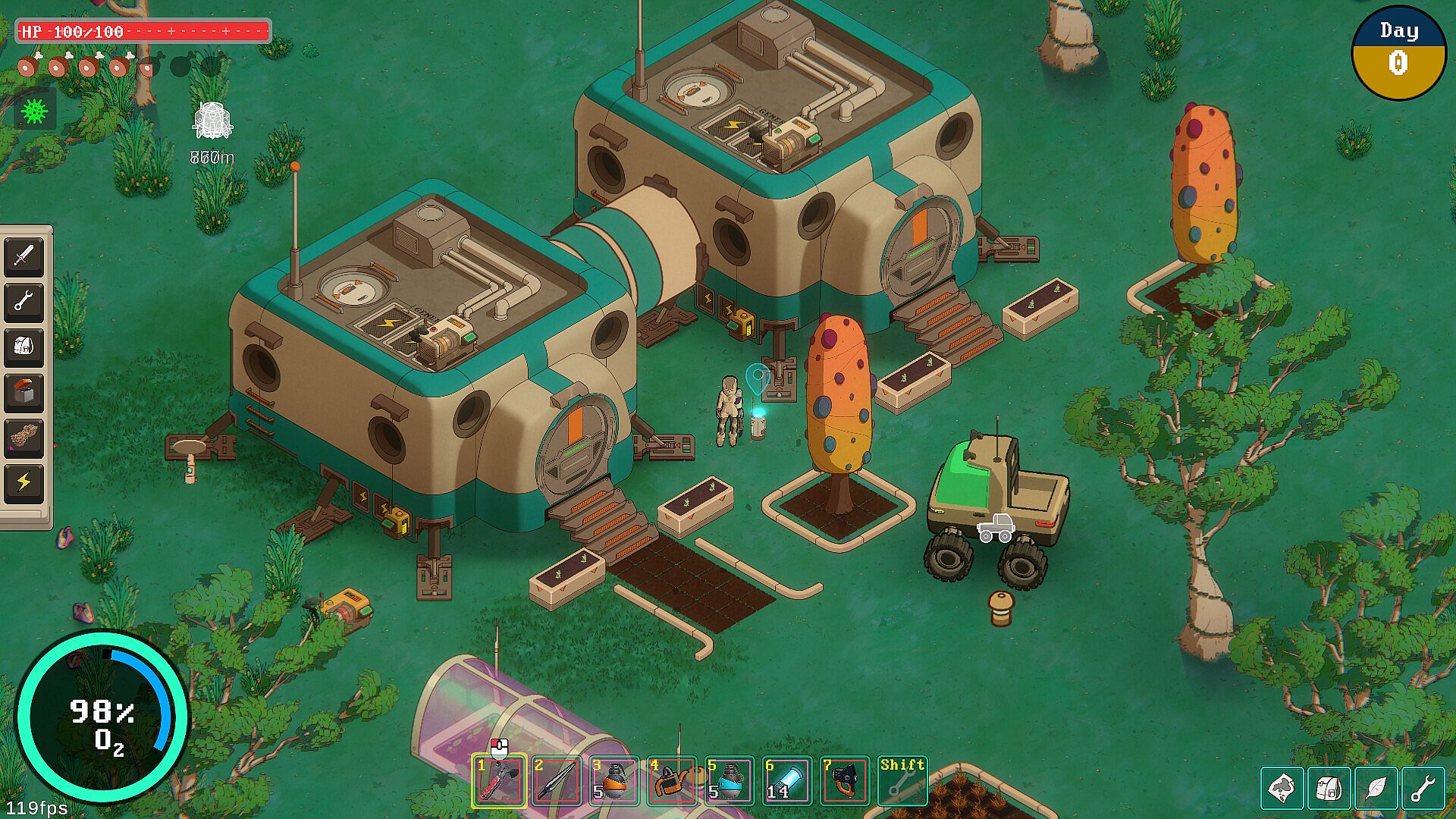
Task: Select hotbar slot 3 orange grenade
Action: coord(614,781)
